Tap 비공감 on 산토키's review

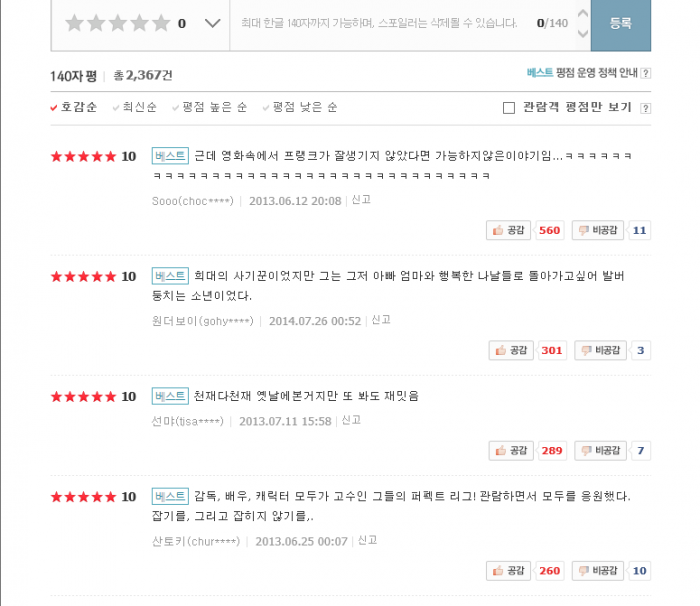tap(598, 571)
